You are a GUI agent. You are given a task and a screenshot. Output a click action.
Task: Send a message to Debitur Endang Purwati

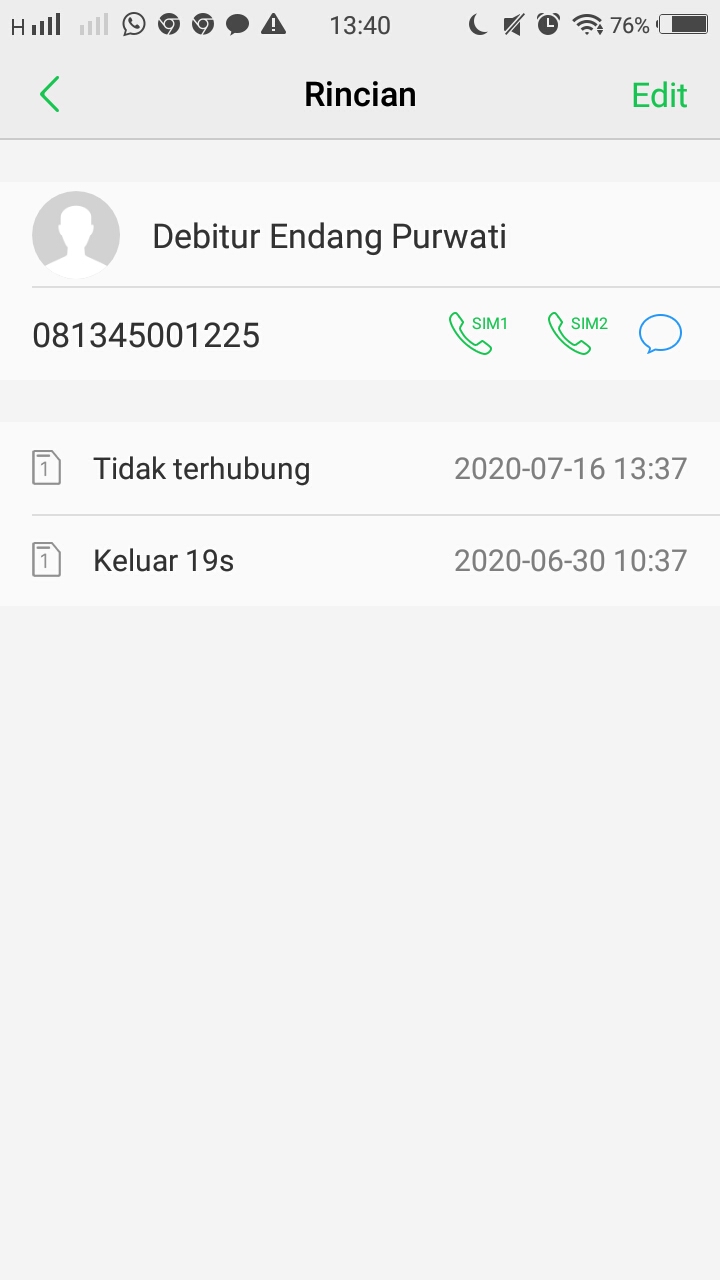tap(660, 334)
